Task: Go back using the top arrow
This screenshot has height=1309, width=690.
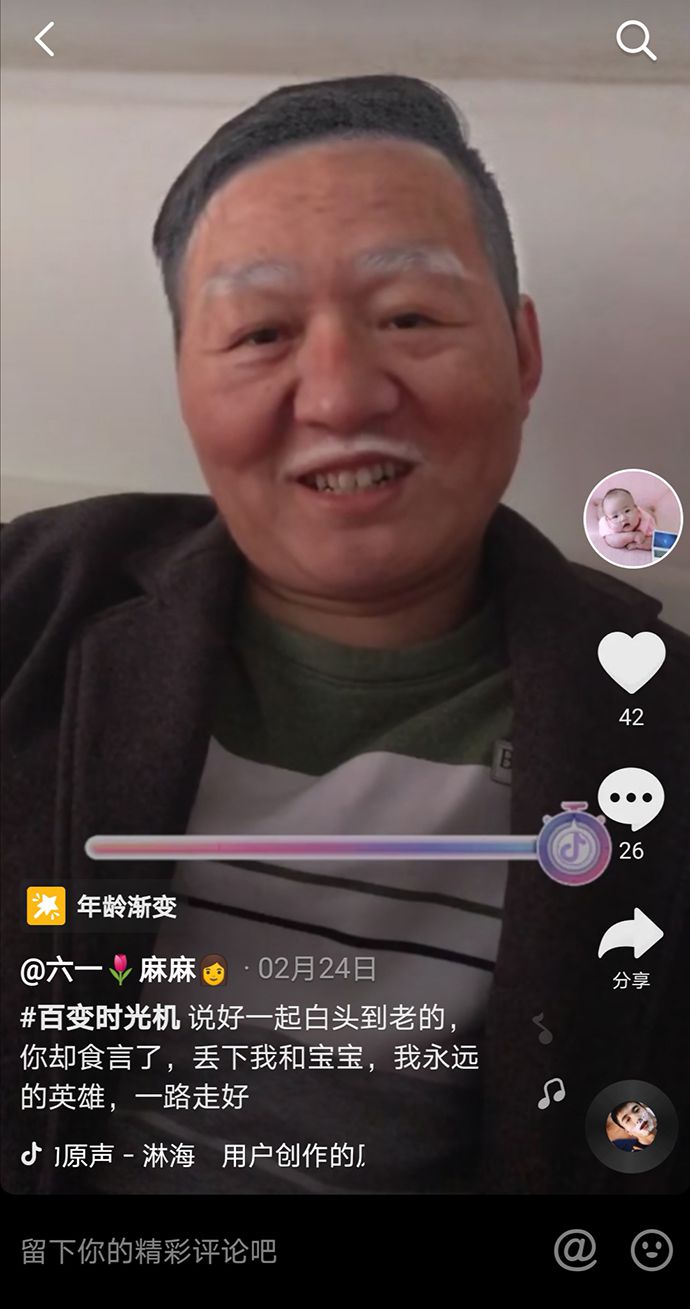Action: coord(45,40)
